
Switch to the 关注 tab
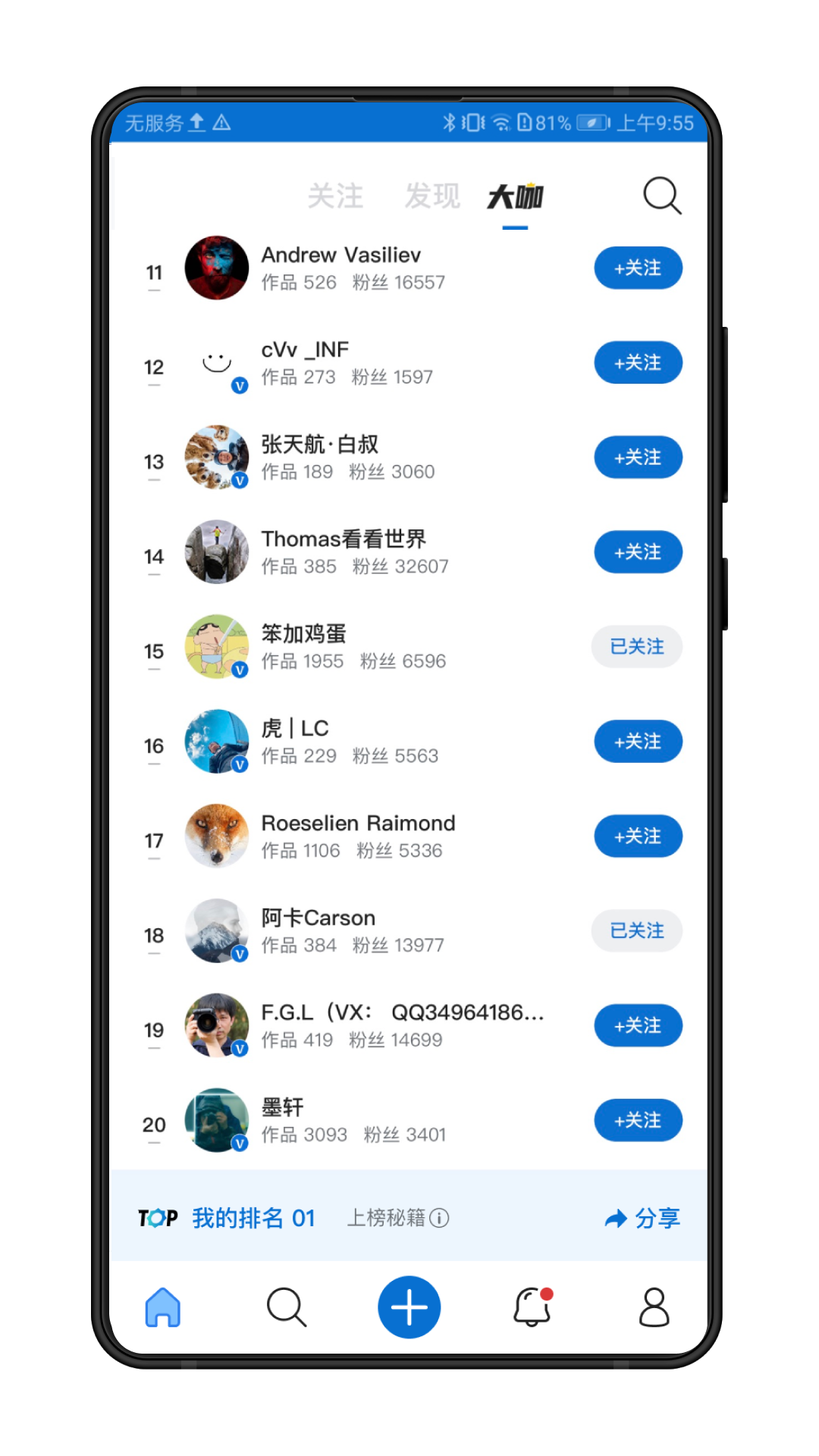(x=335, y=196)
